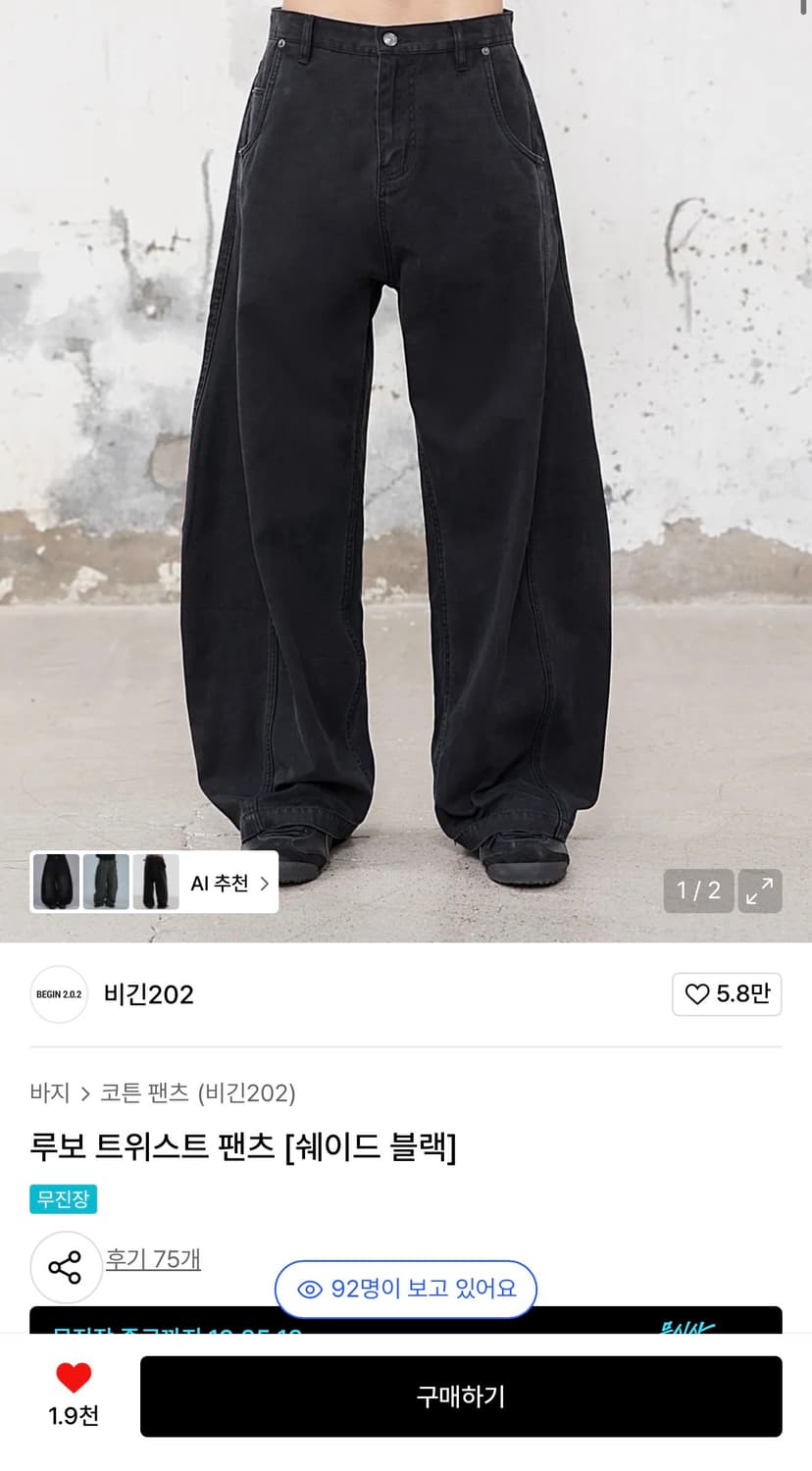Open the 92명이 보고 있어요 viewer badge
This screenshot has width=812, height=1471.
click(405, 1290)
